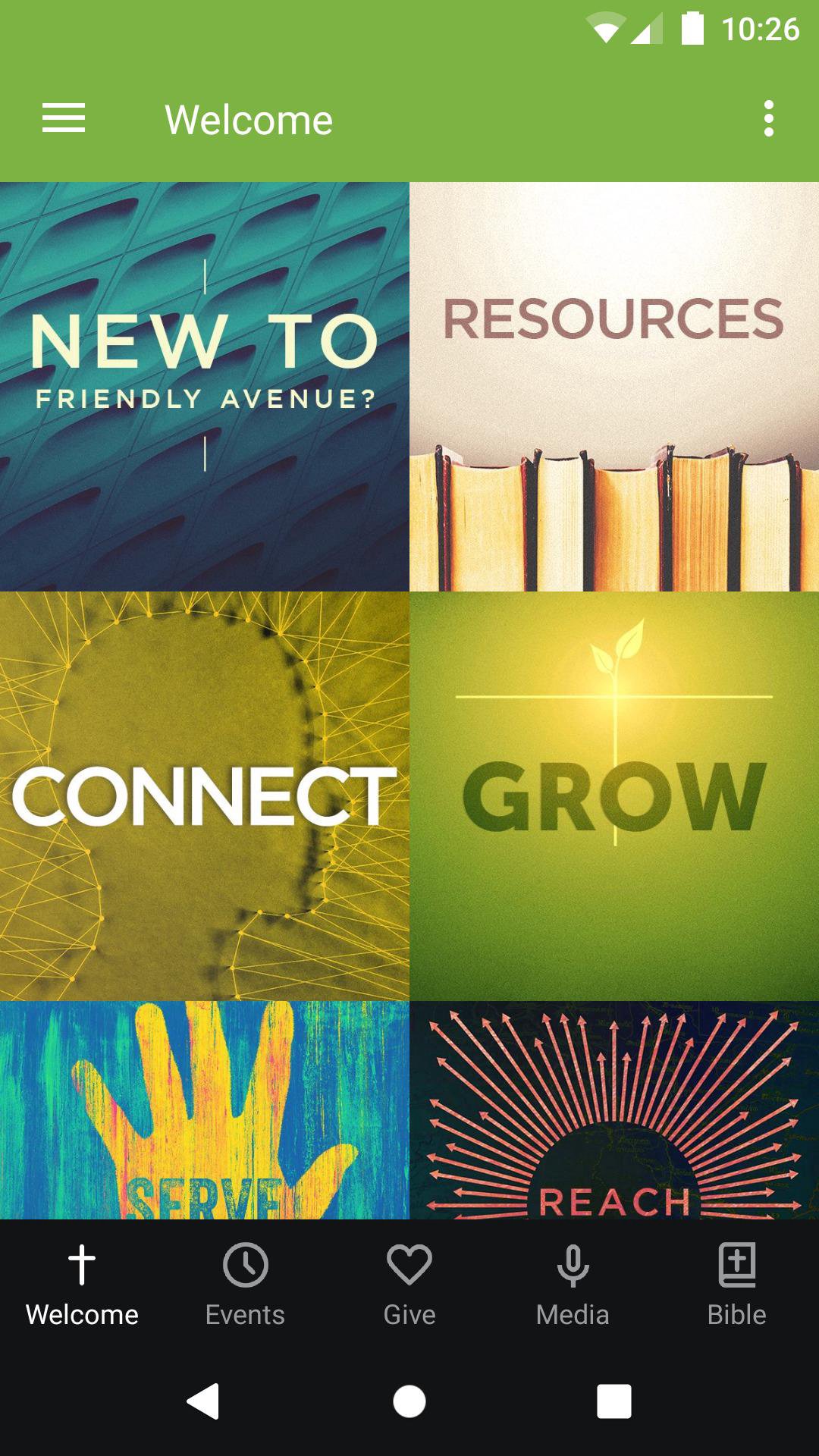The height and width of the screenshot is (1456, 819).
Task: Open the Reach tile
Action: click(x=614, y=1111)
